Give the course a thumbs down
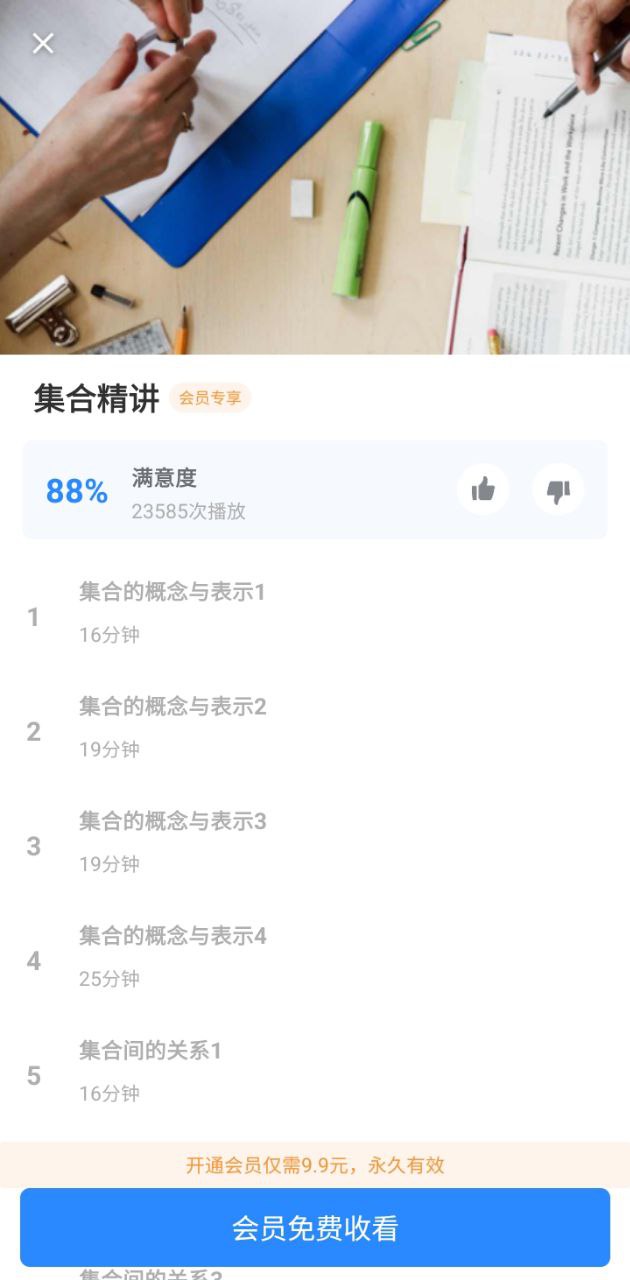This screenshot has width=630, height=1280. [x=558, y=490]
